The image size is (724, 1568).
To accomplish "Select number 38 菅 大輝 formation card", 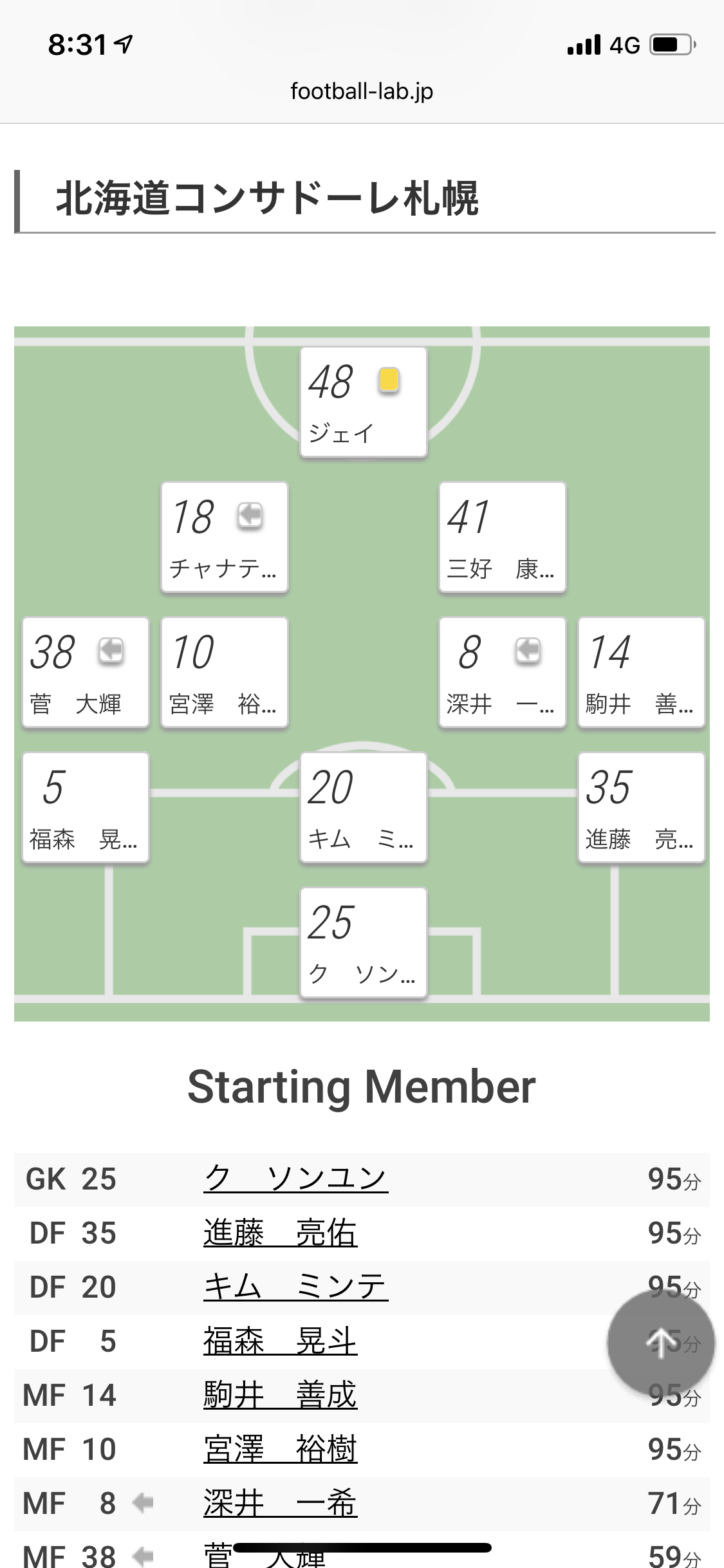I will tap(85, 673).
